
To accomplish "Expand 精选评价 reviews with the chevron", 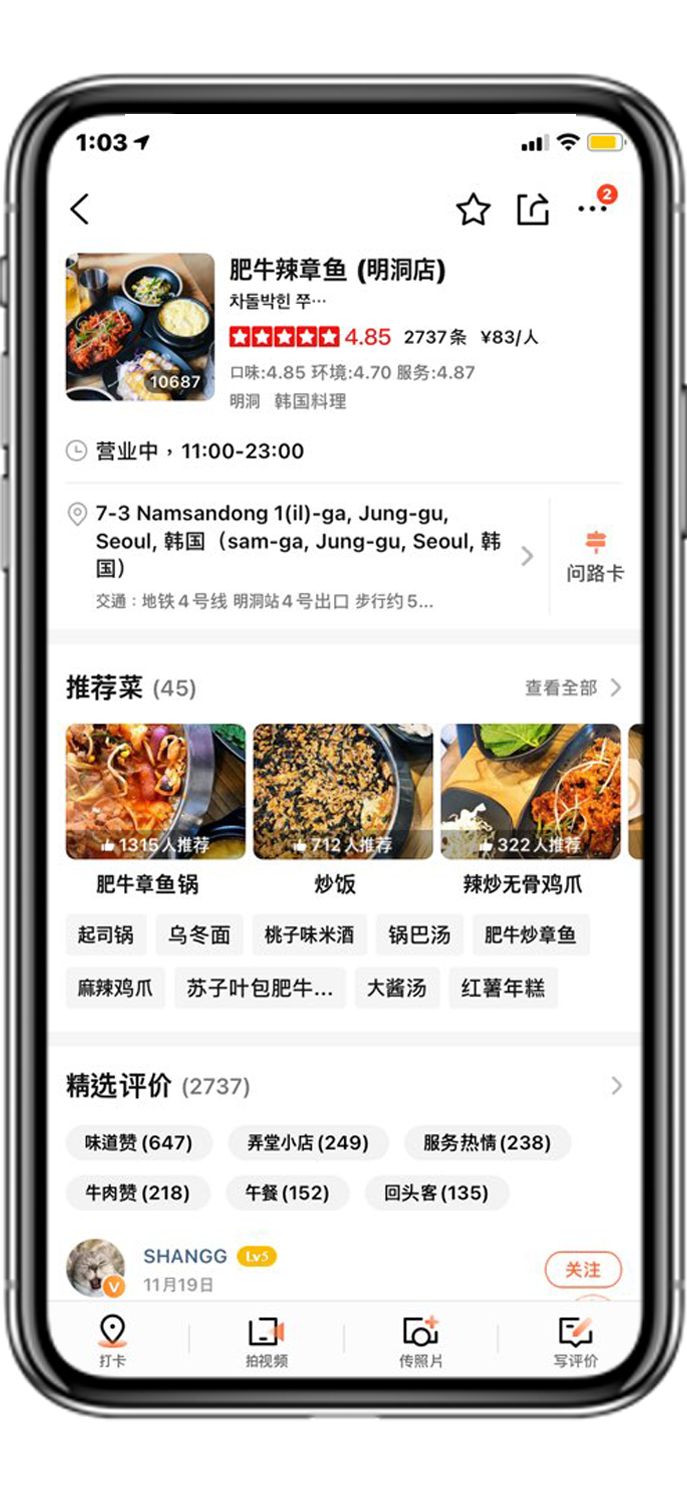I will click(x=616, y=1086).
